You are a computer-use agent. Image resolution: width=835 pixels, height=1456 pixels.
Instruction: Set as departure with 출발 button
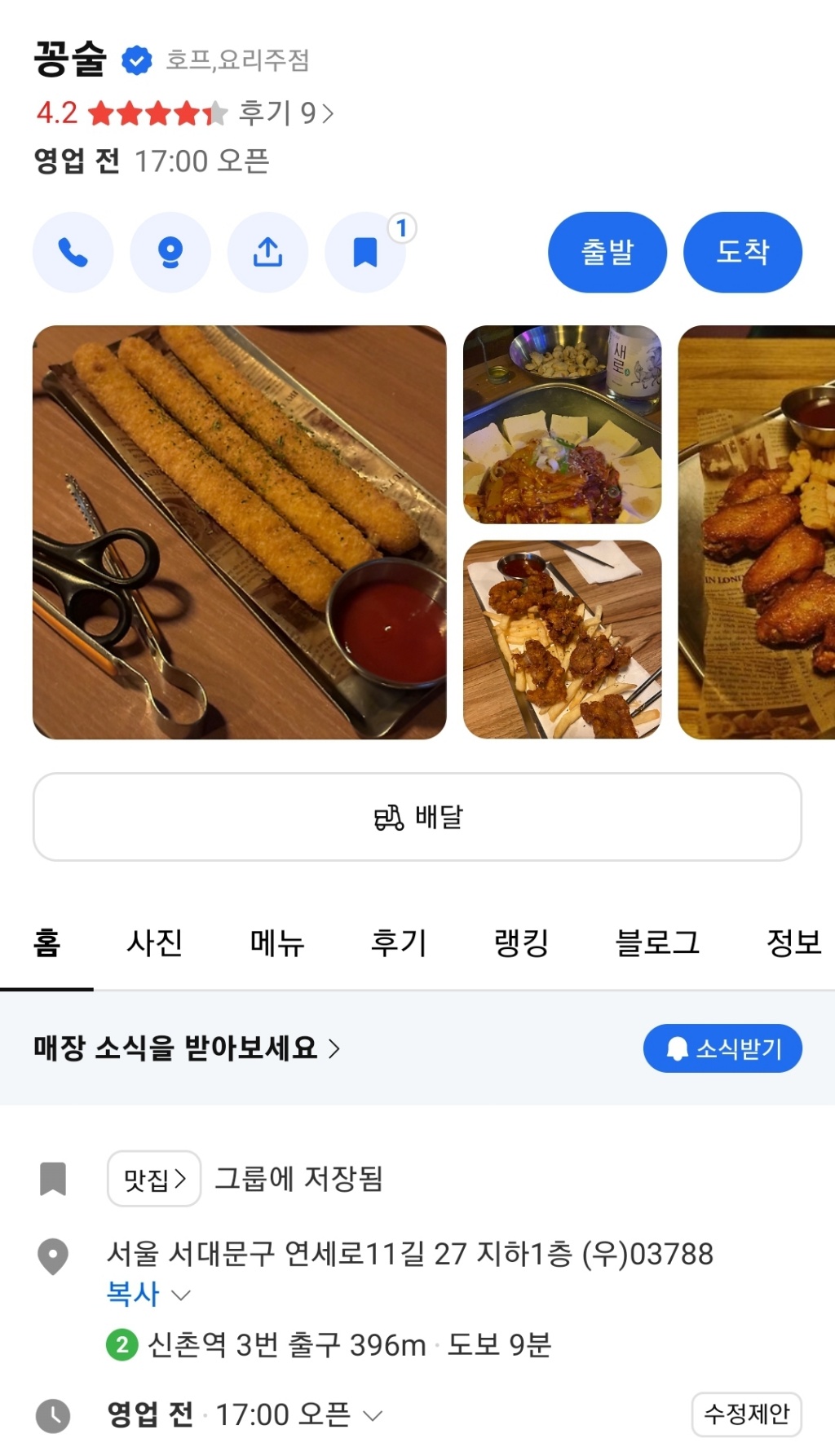[607, 253]
